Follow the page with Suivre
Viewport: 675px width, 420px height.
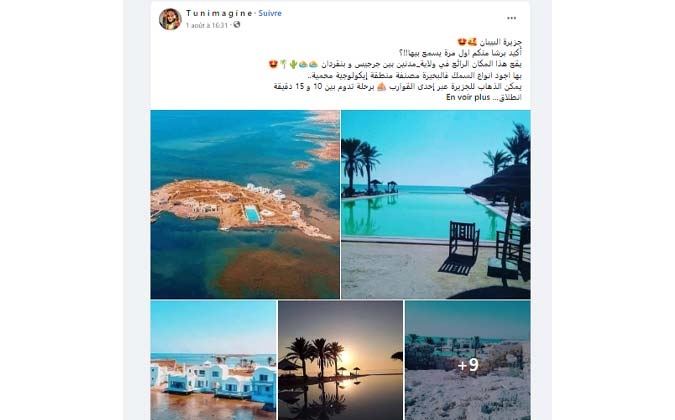click(x=271, y=14)
